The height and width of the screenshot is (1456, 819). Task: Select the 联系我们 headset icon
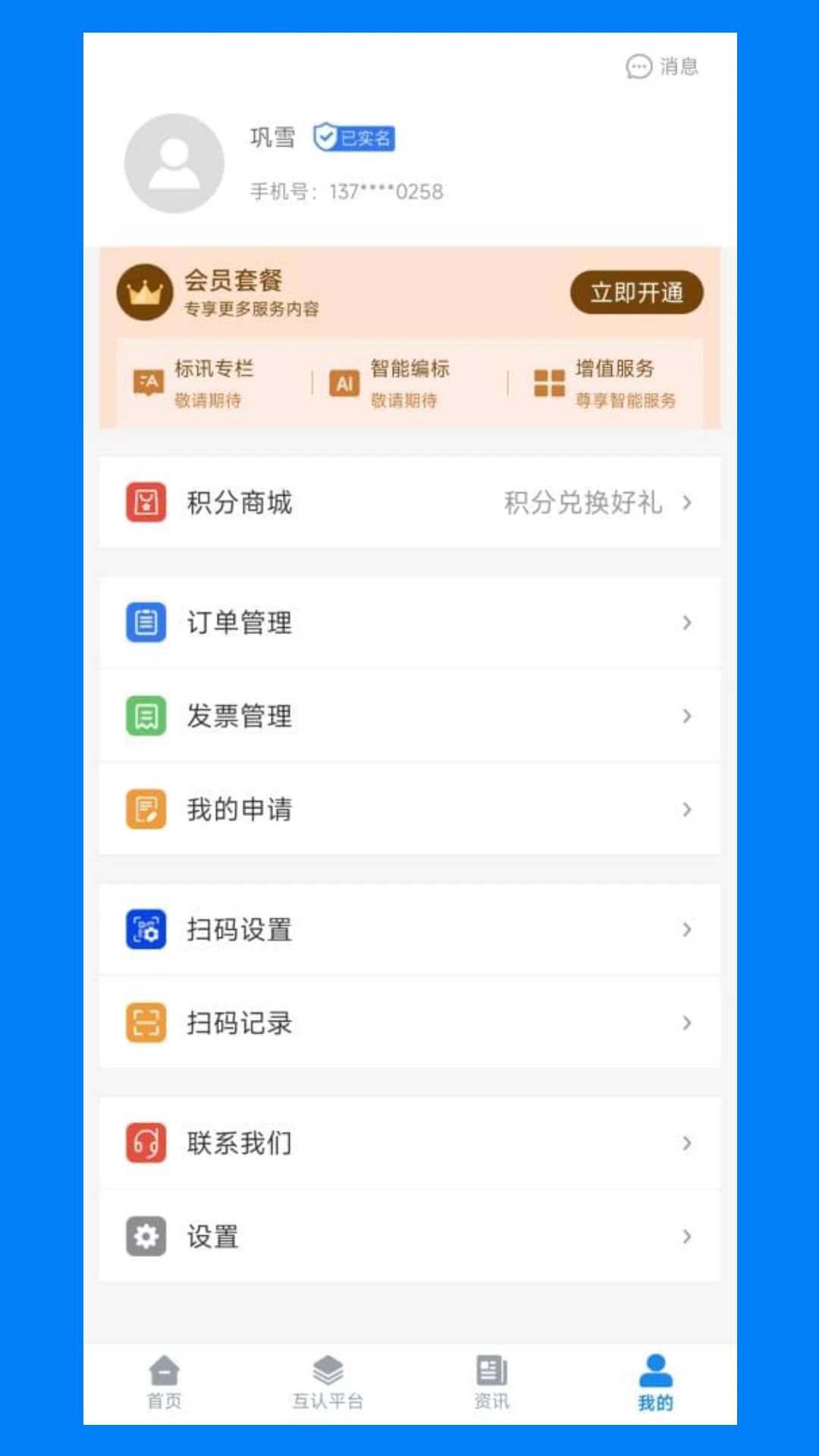pyautogui.click(x=146, y=1143)
